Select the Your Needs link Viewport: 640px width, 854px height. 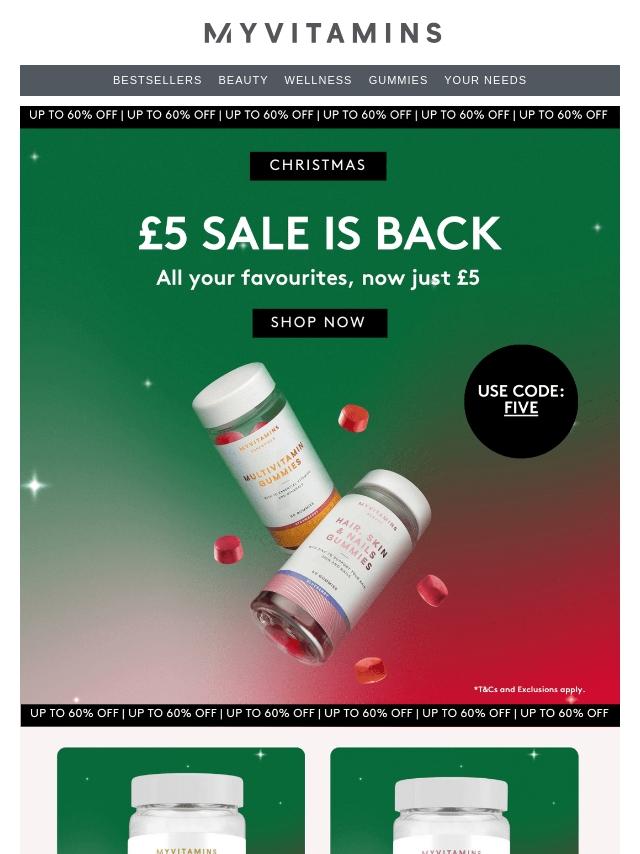(x=485, y=80)
